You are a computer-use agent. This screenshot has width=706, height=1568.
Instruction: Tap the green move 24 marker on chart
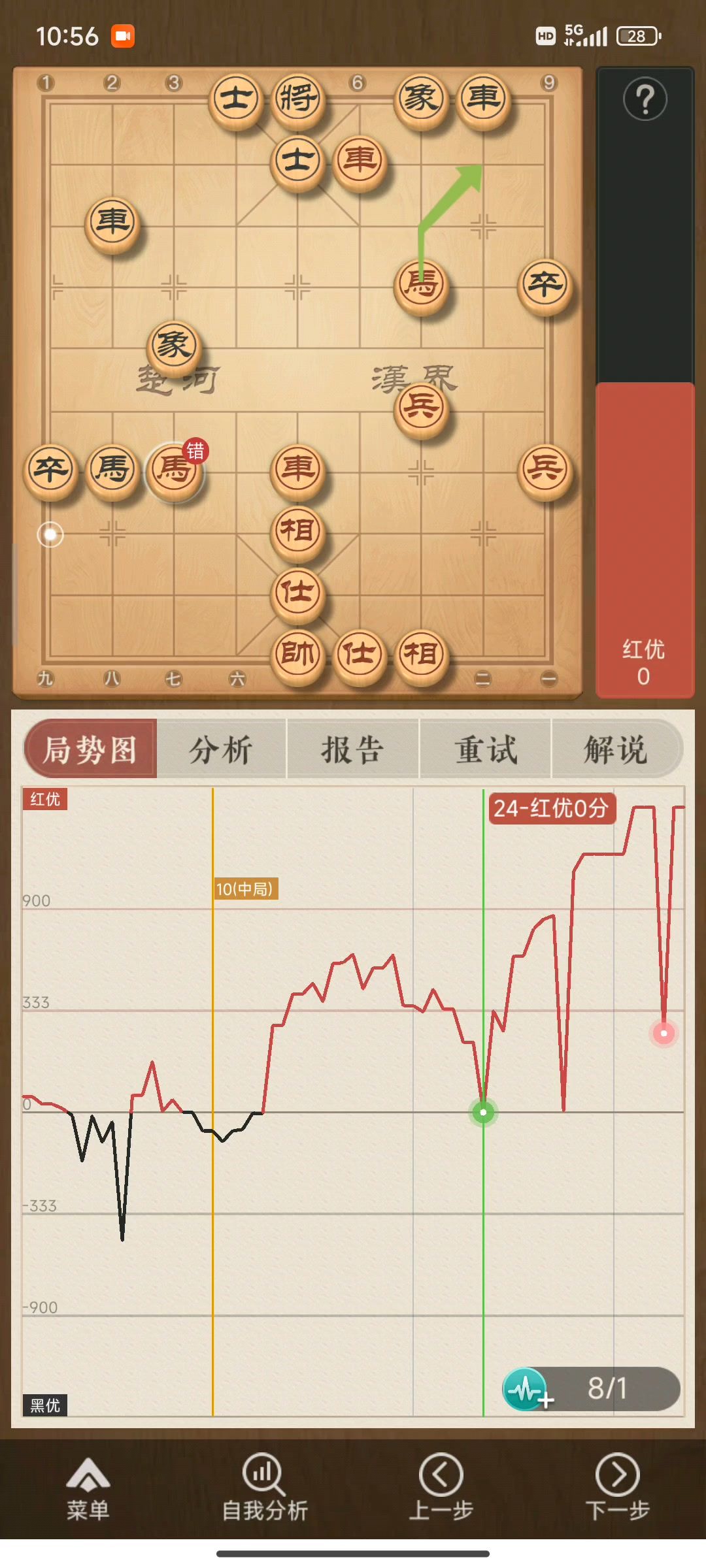click(483, 1112)
